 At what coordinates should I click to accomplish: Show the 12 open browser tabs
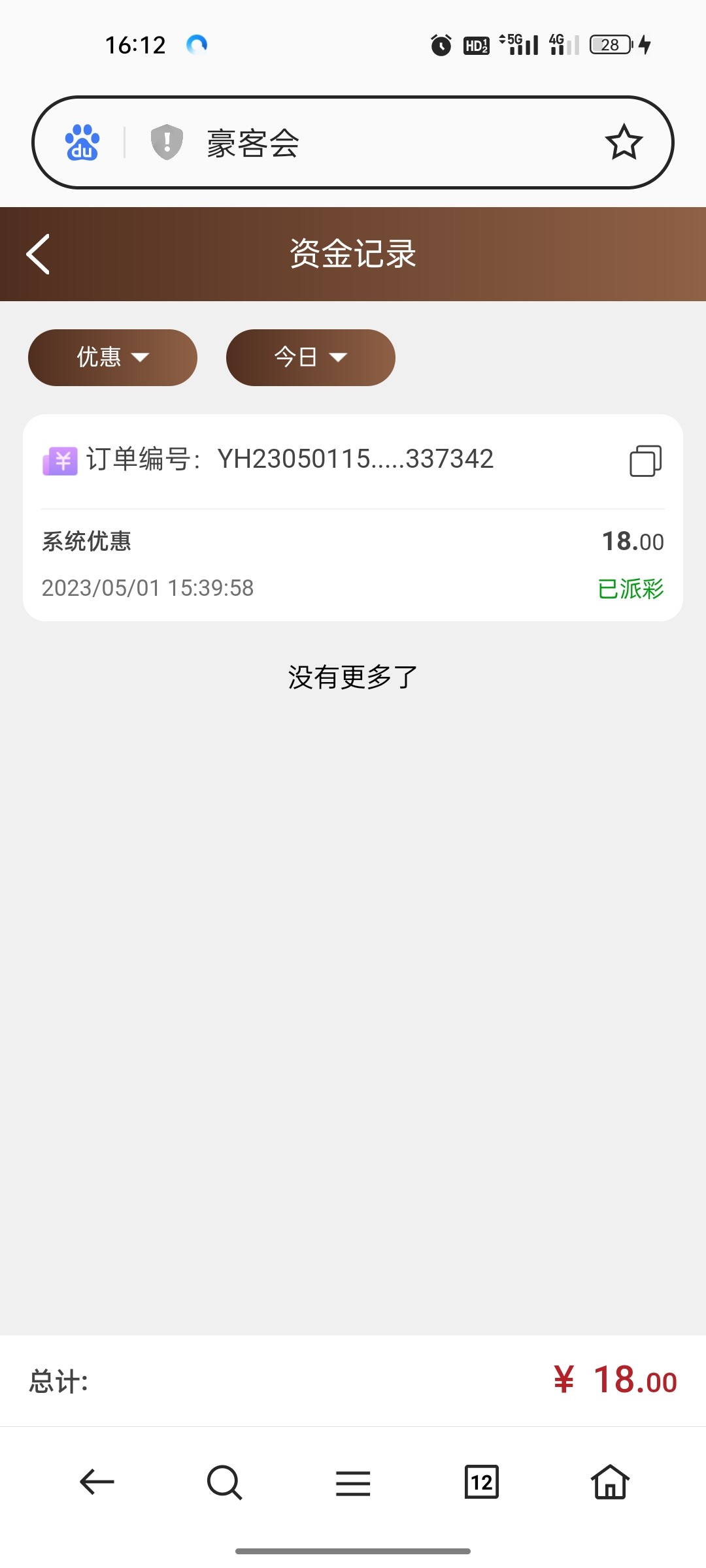[481, 1482]
